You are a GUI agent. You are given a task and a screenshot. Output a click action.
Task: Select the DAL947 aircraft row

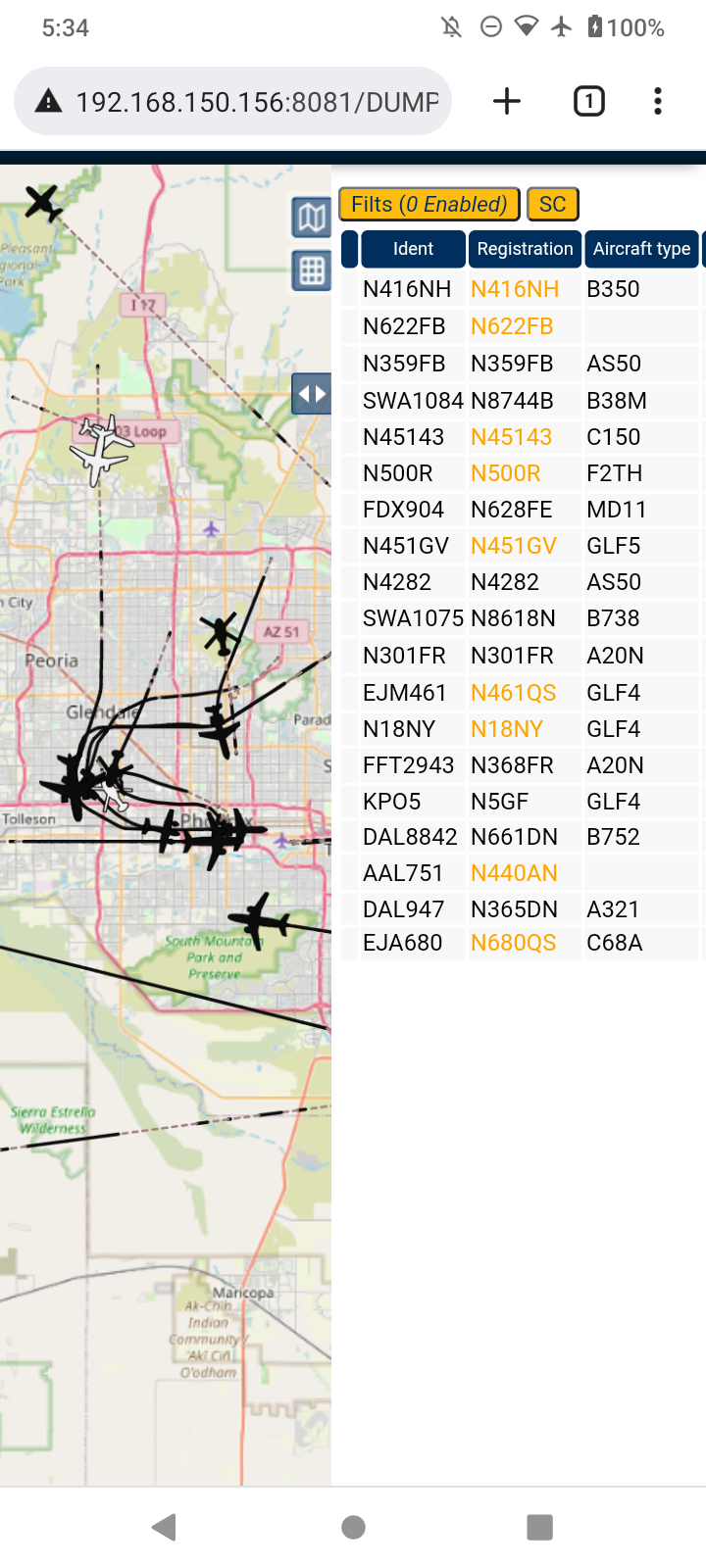point(523,909)
